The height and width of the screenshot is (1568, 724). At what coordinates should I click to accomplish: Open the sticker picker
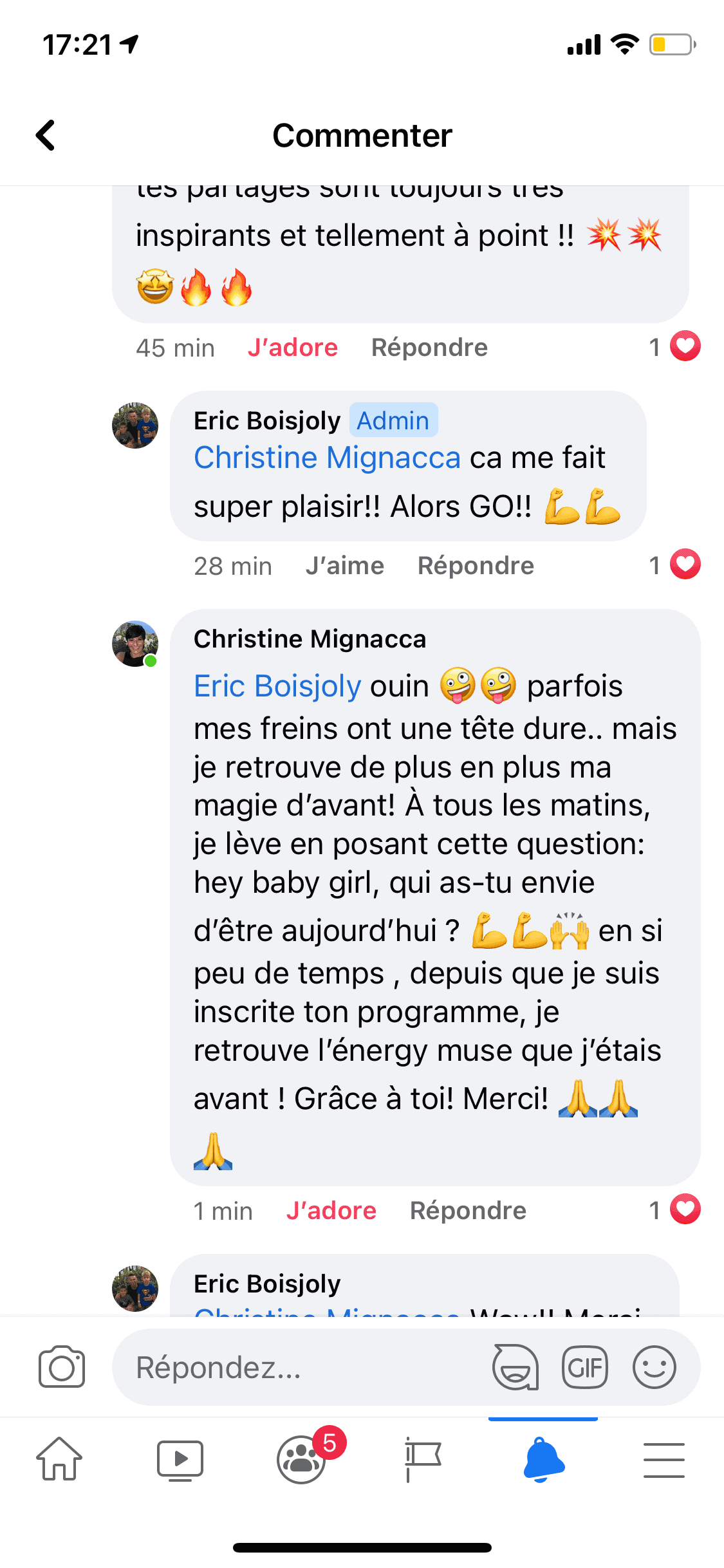pyautogui.click(x=515, y=1367)
